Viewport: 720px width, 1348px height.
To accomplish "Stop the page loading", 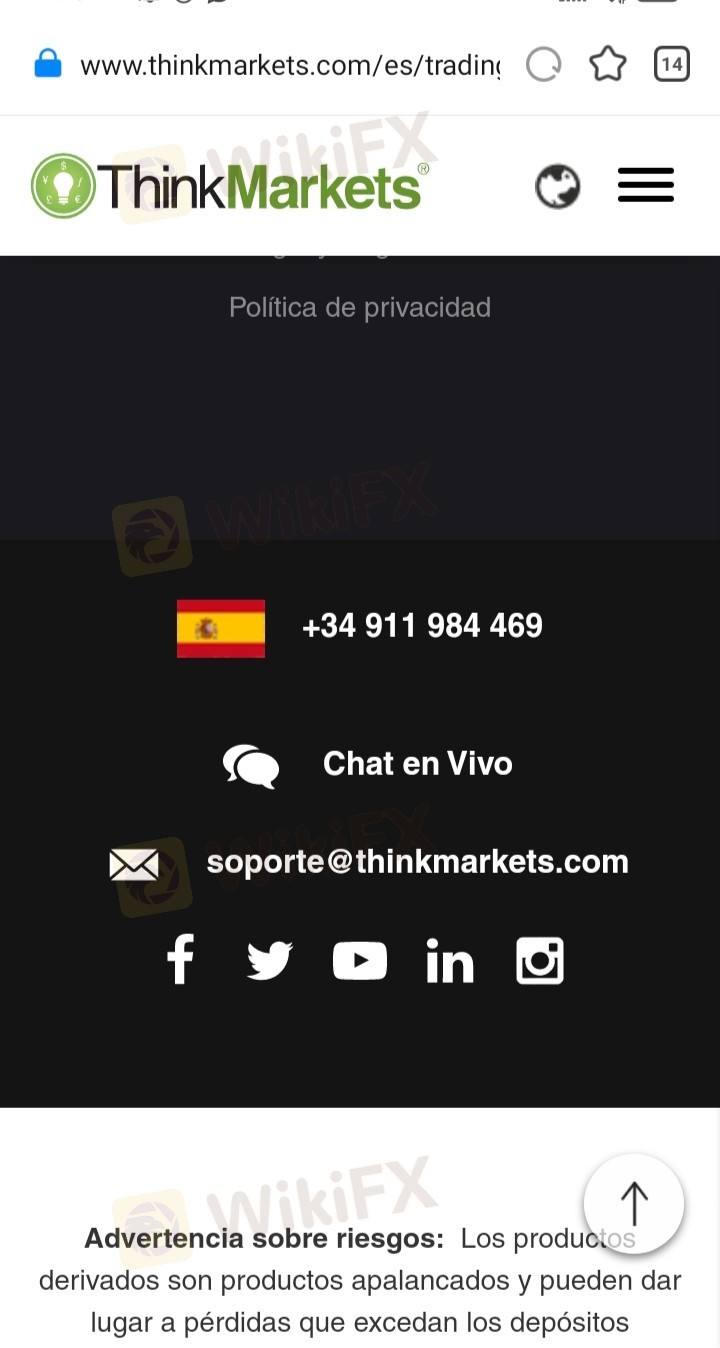I will [x=543, y=66].
